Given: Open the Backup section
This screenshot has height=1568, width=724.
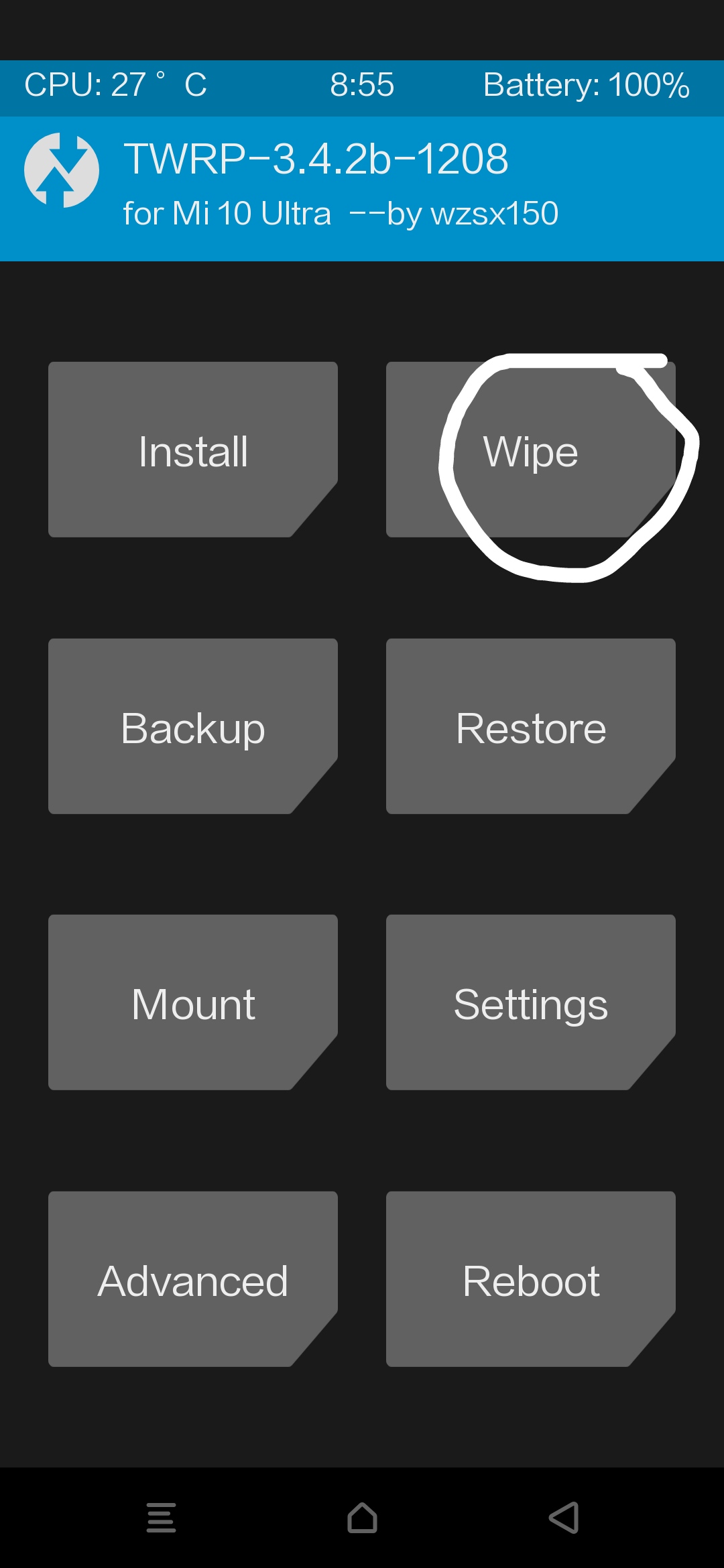Looking at the screenshot, I should (193, 726).
